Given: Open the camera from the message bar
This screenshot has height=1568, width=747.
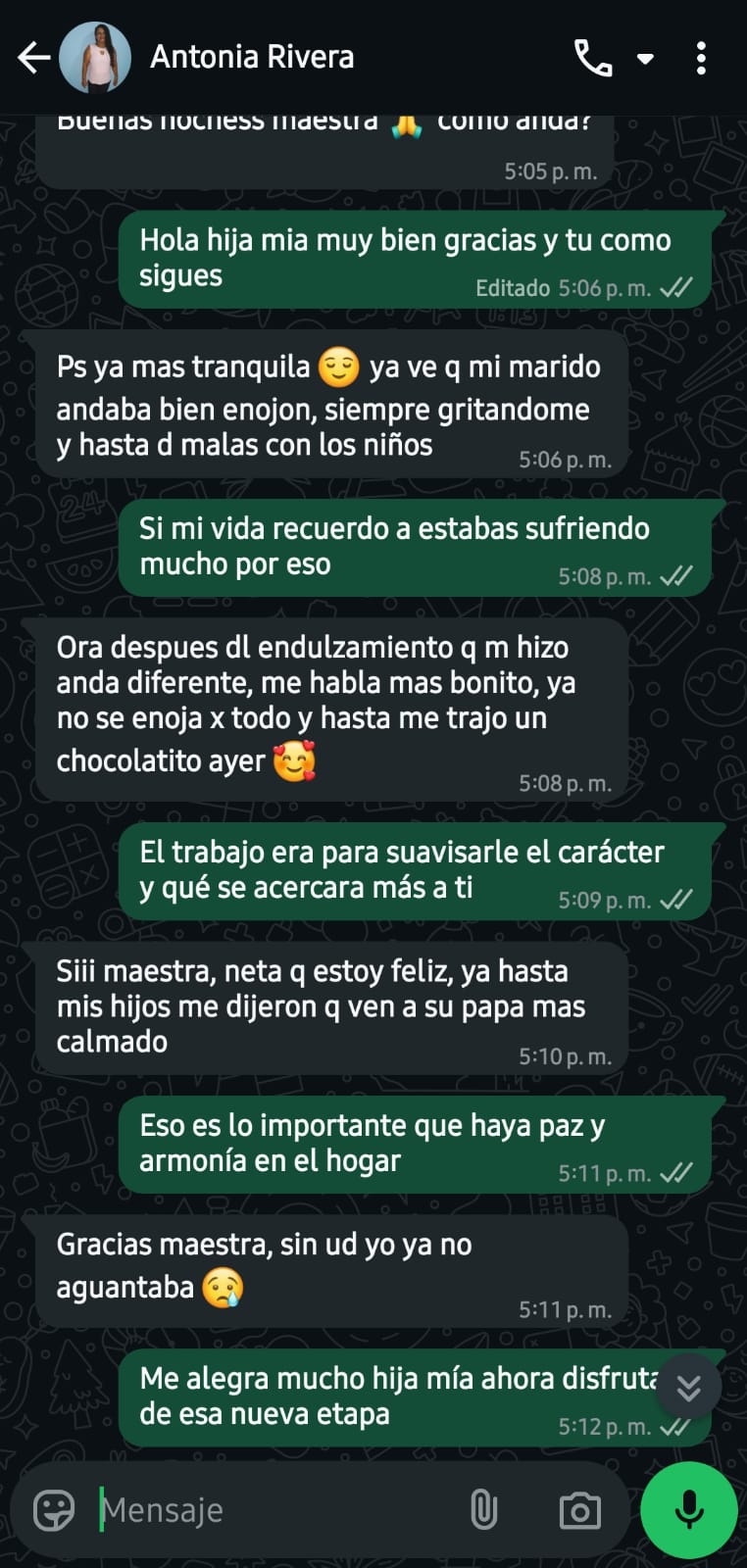Looking at the screenshot, I should point(579,1510).
